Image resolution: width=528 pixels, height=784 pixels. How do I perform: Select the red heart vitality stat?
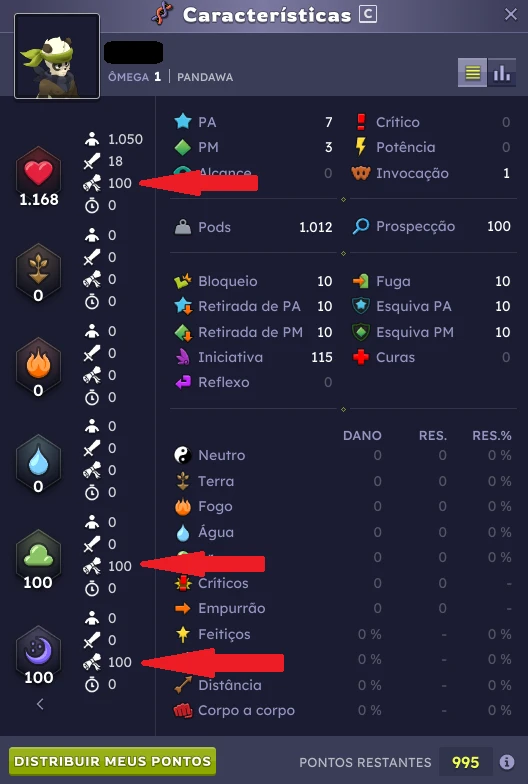[38, 171]
